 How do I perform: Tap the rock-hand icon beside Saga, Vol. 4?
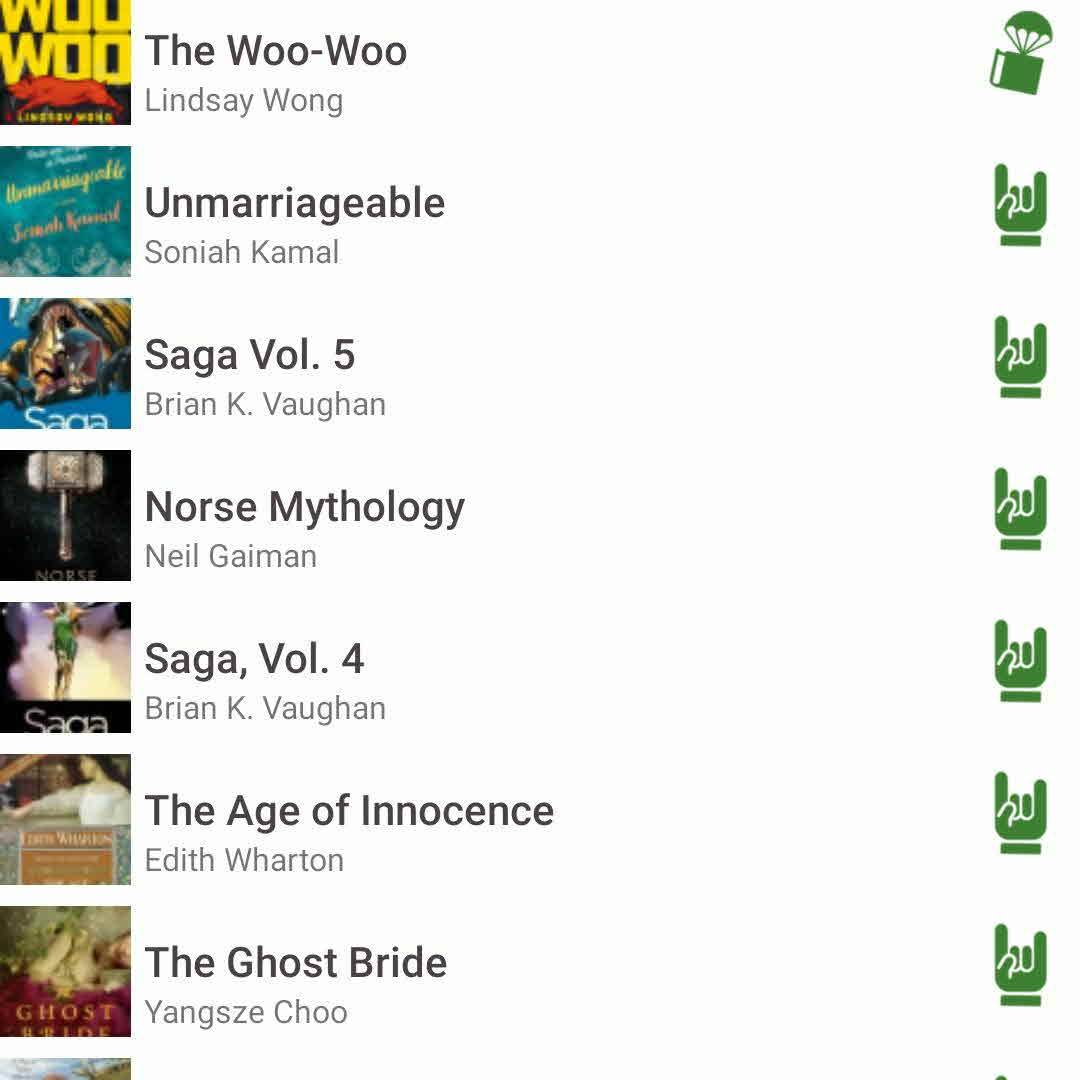point(1020,662)
